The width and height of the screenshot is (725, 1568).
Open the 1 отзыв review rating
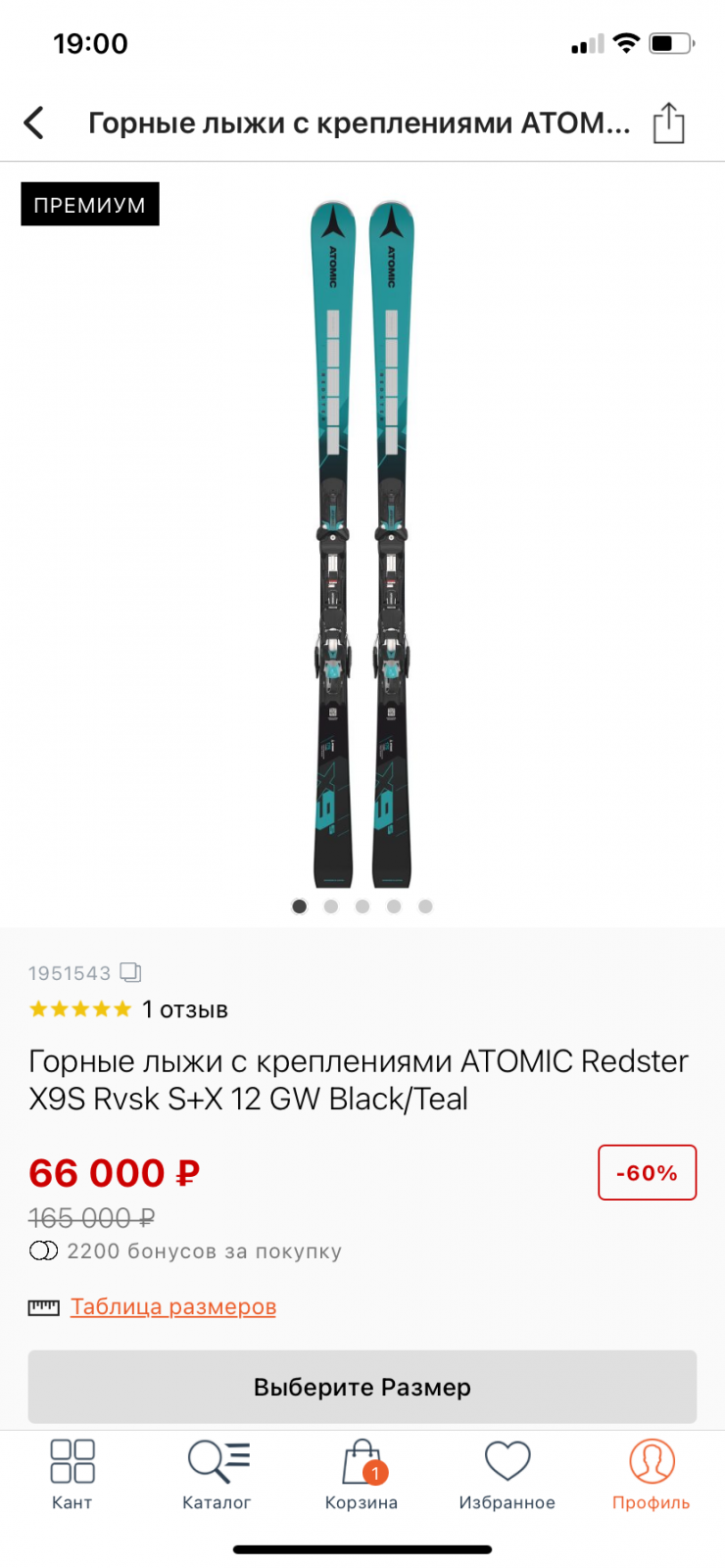coord(128,1009)
